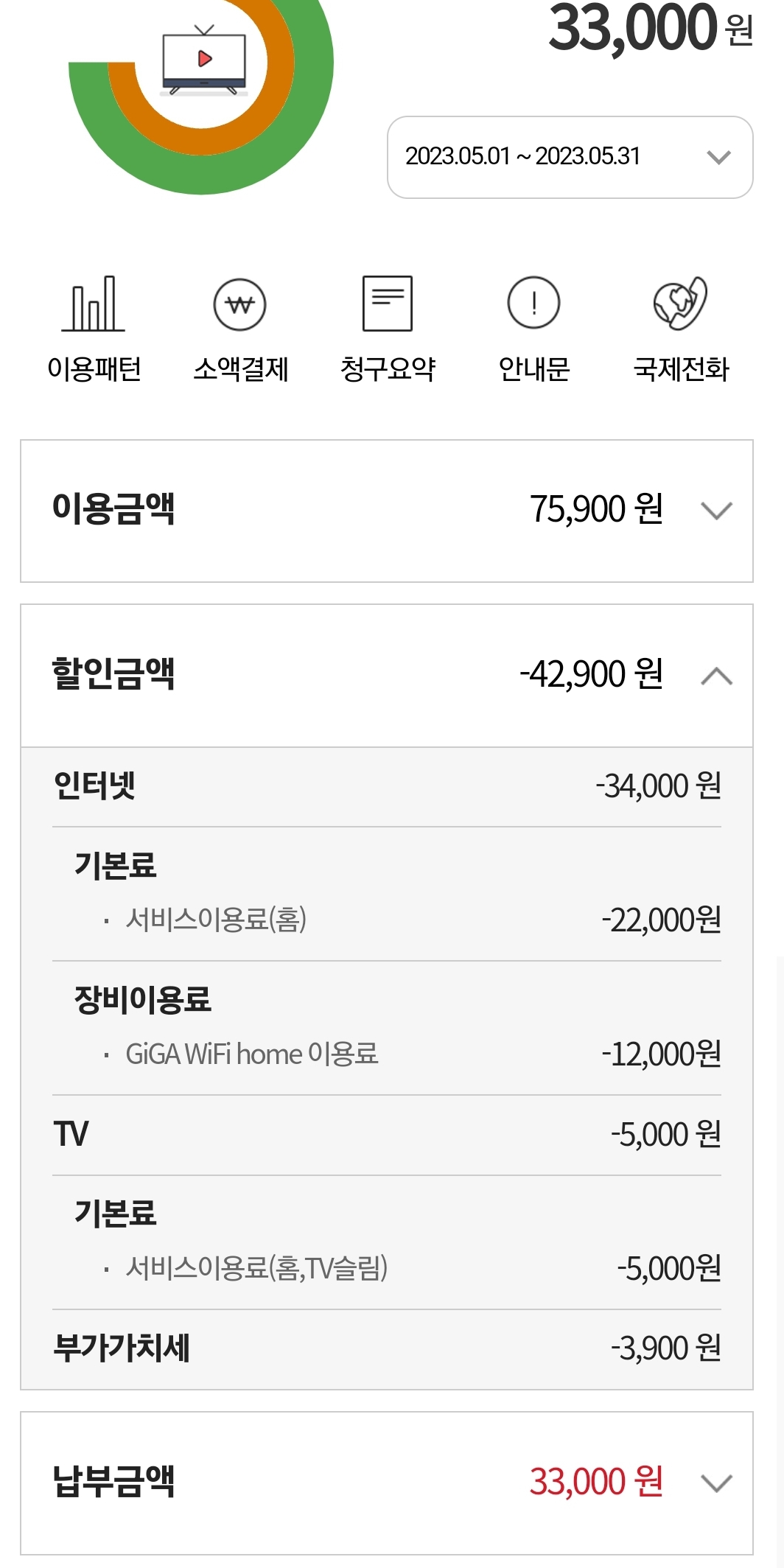Open the billing period dropdown 2023.05.01 ~ 2023.05.31
The image size is (784, 1568).
(x=570, y=157)
